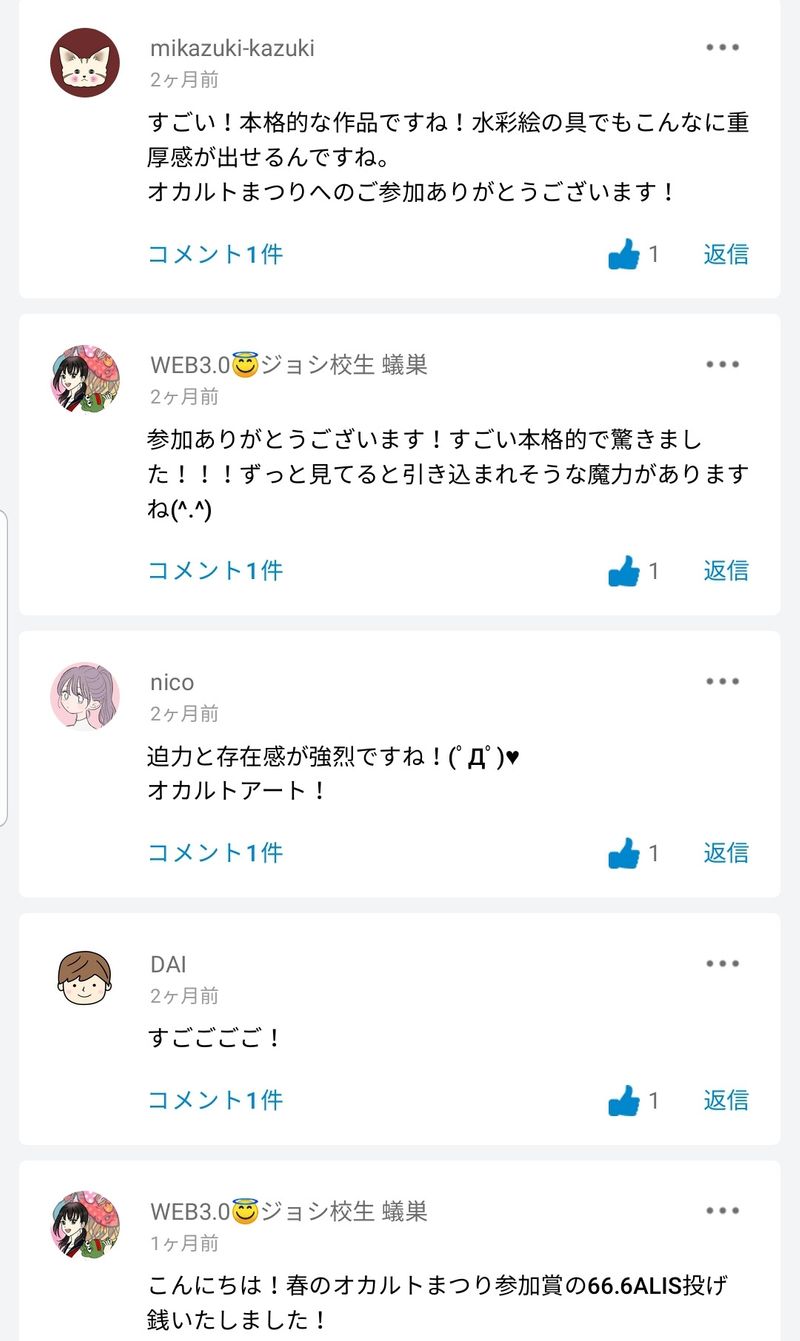View コメント1件 under nico's comment

[215, 853]
